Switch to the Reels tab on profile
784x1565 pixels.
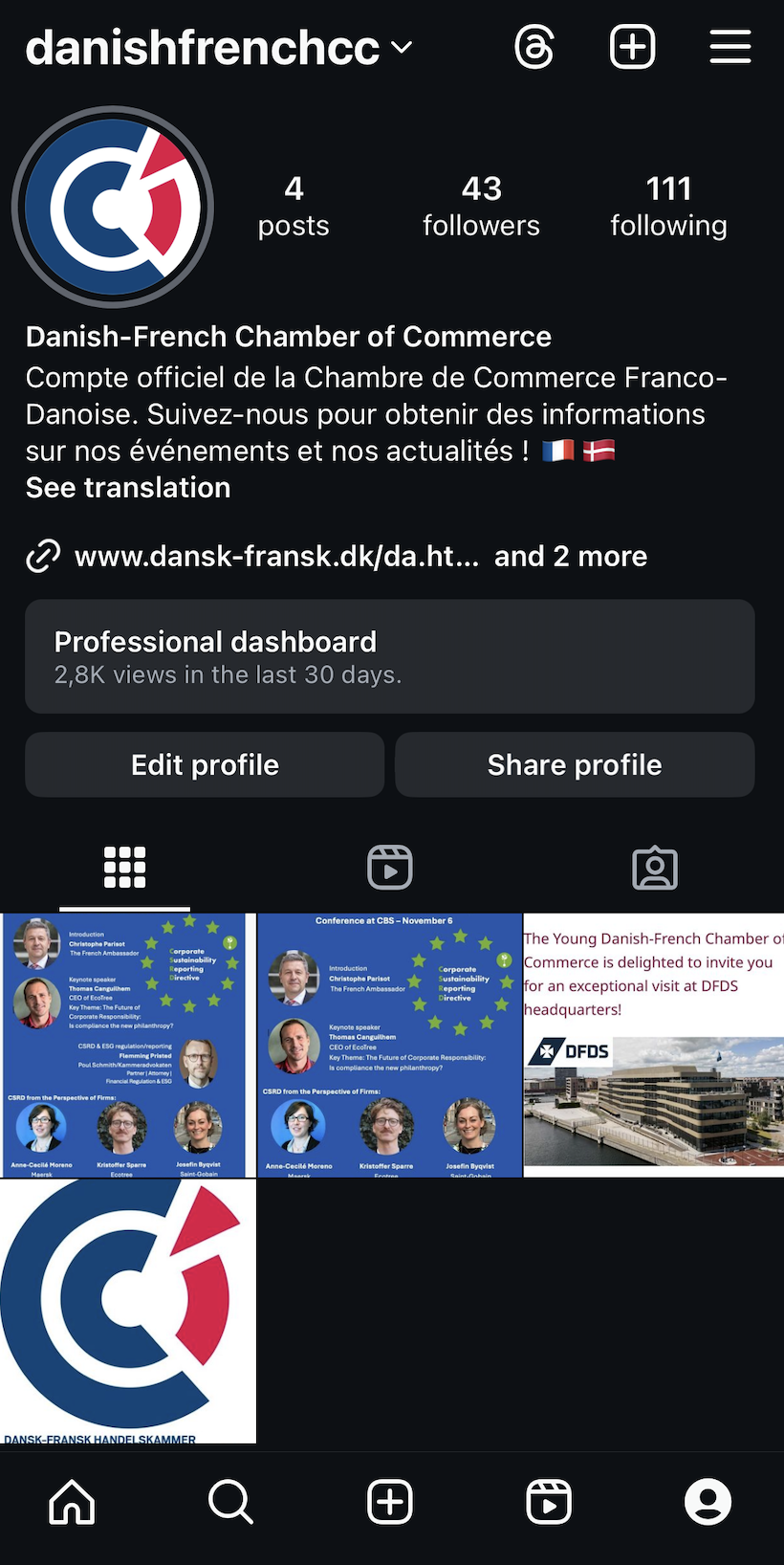click(390, 868)
